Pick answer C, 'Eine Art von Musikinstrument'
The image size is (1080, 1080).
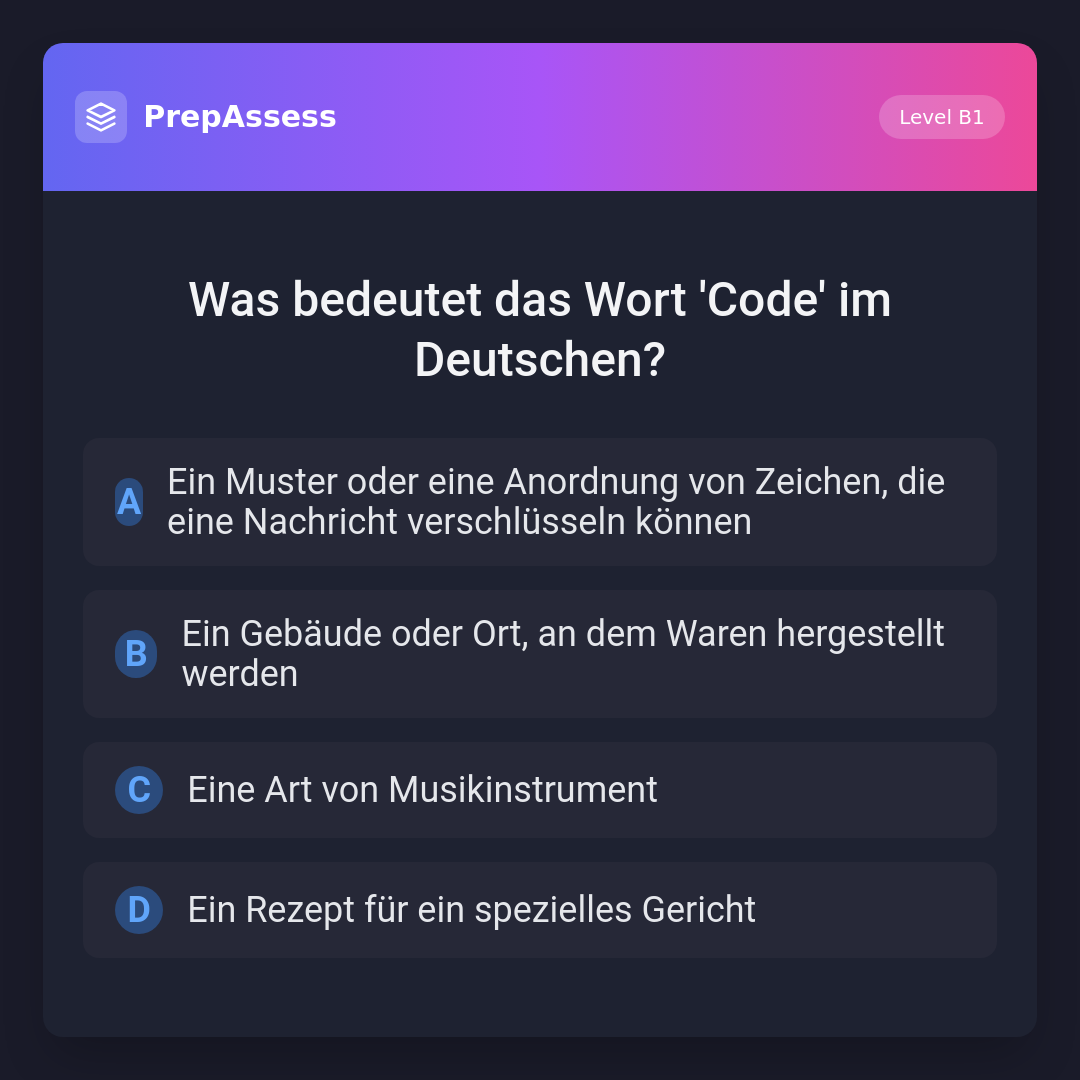click(540, 790)
